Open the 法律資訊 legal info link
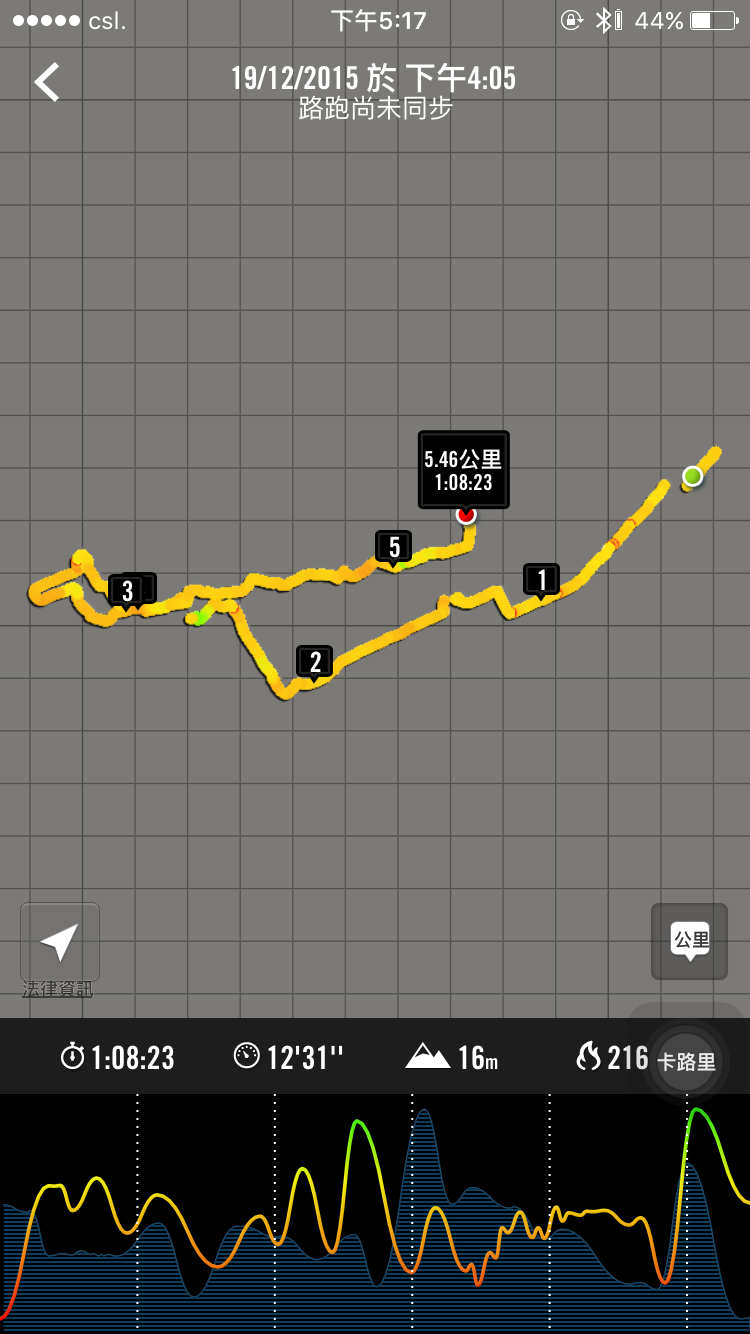This screenshot has height=1334, width=750. (x=57, y=989)
